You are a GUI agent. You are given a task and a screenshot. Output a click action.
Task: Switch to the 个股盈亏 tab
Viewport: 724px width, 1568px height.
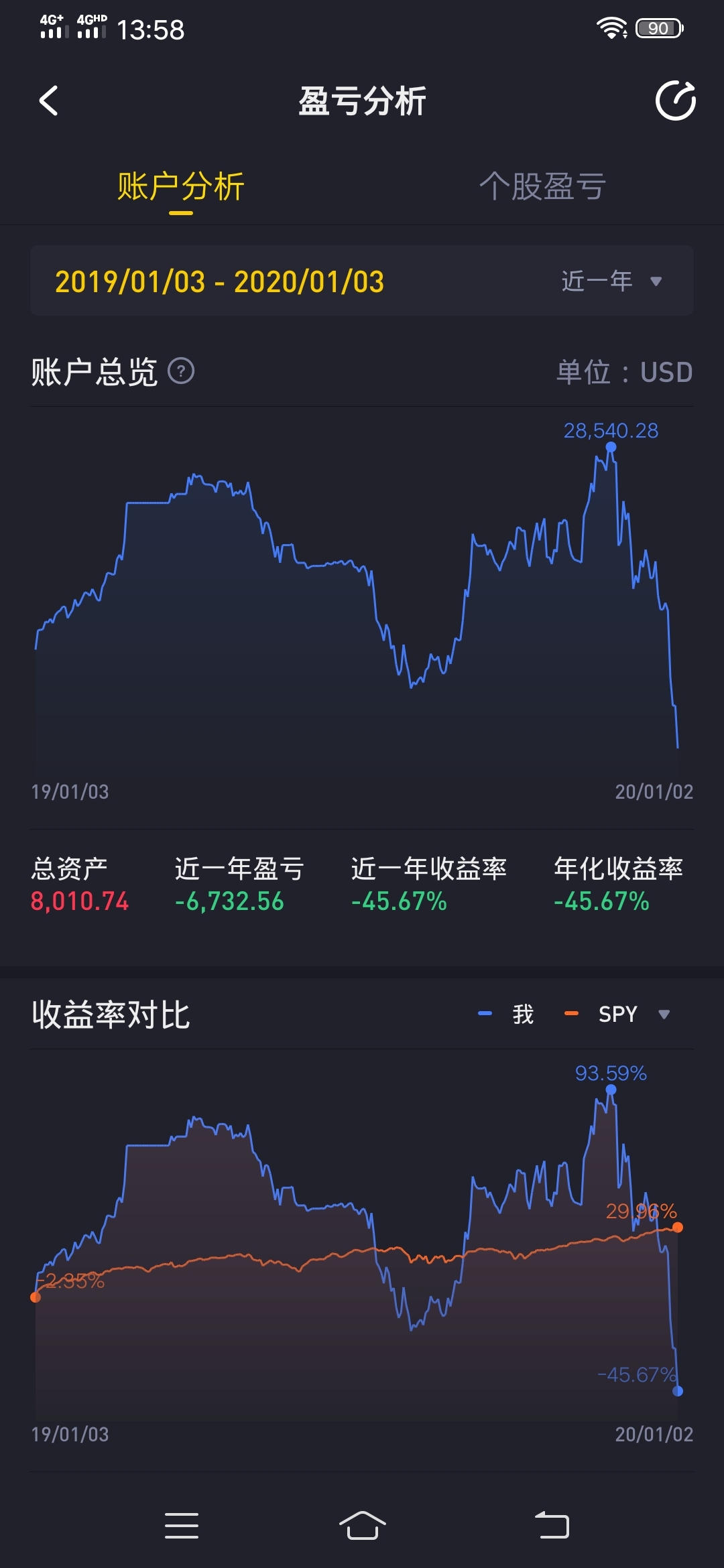click(x=542, y=186)
